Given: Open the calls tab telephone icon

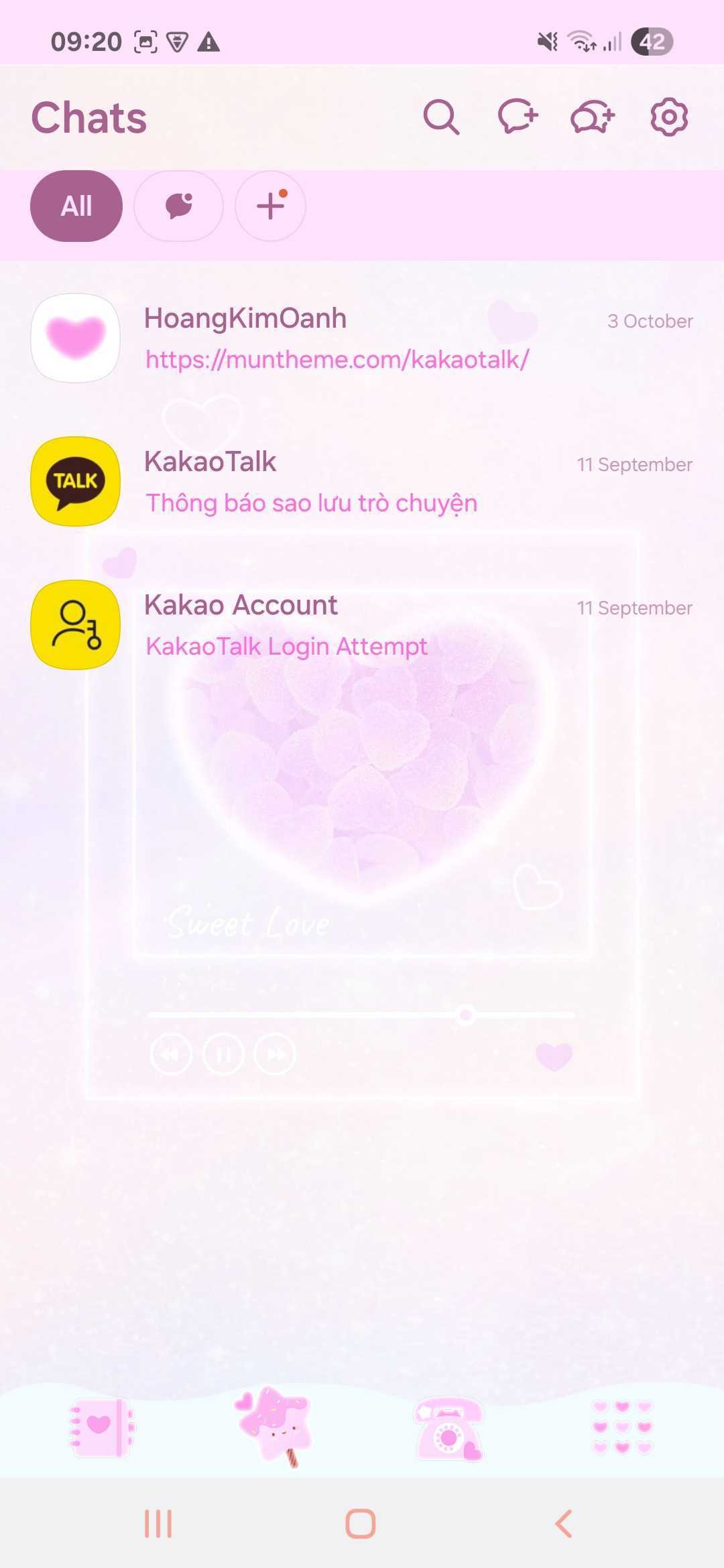Looking at the screenshot, I should pos(448,1427).
